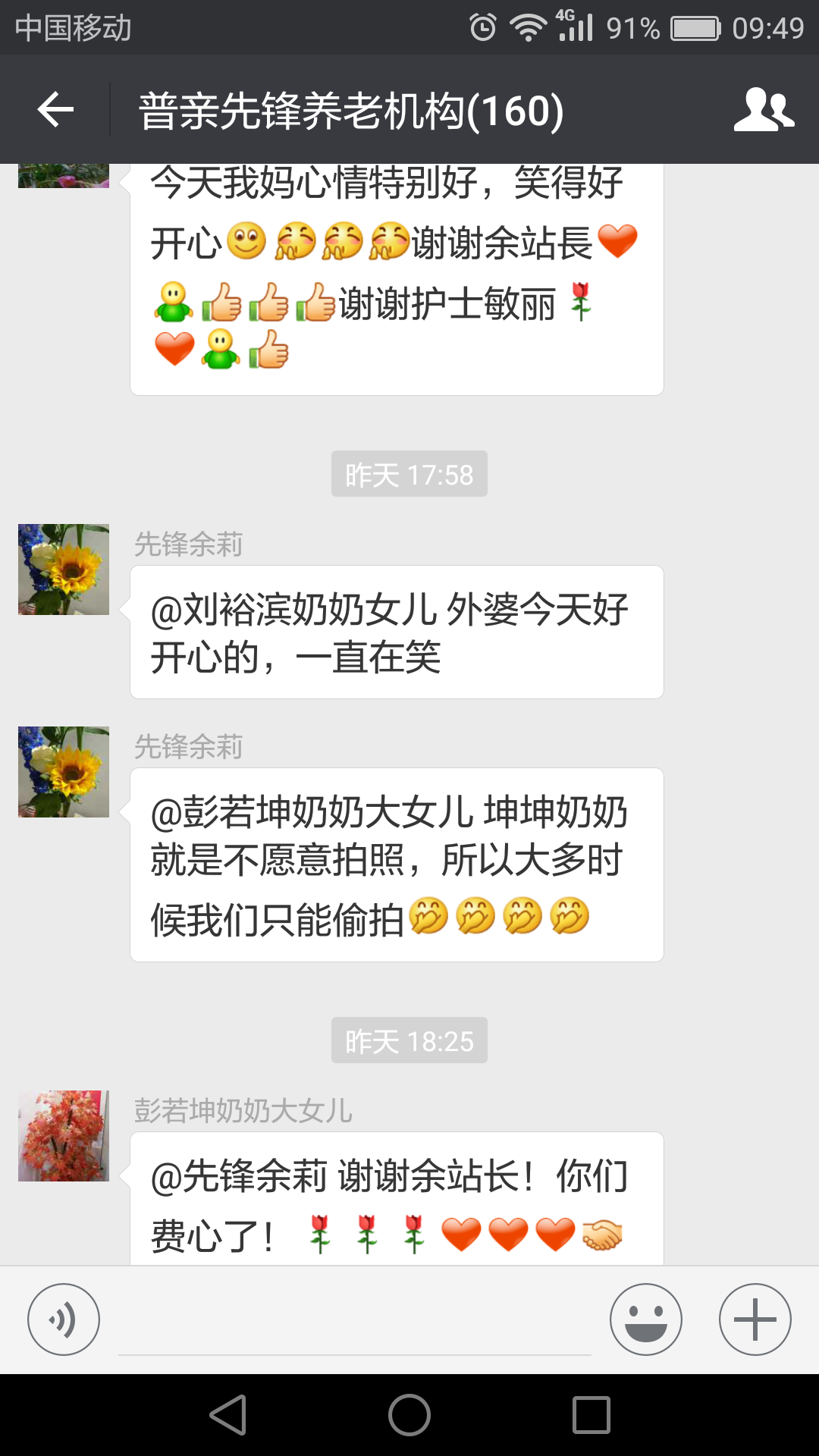Switch to voice message input
The height and width of the screenshot is (1456, 819).
(x=64, y=1319)
